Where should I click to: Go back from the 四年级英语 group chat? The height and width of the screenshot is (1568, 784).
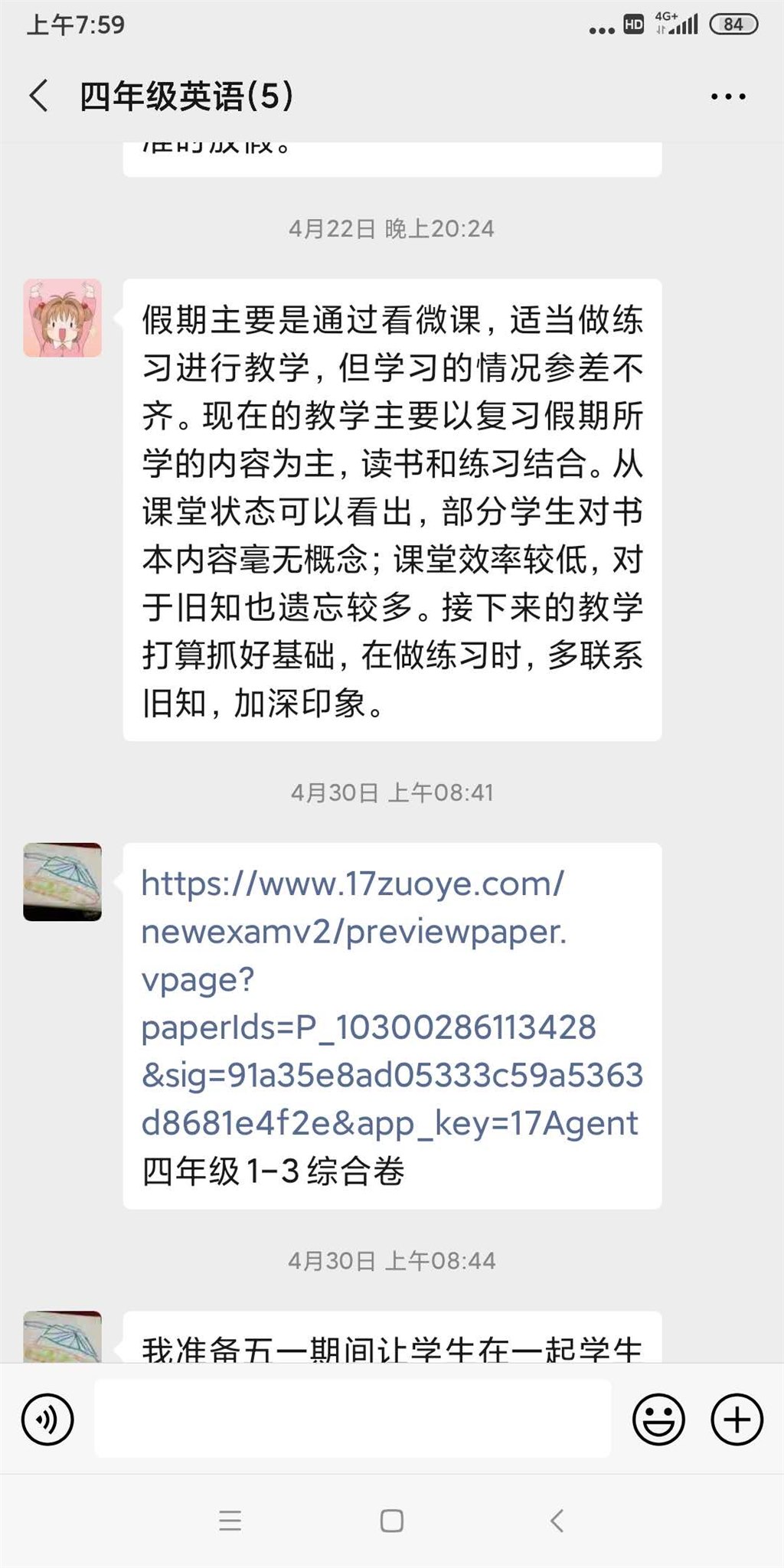point(40,96)
